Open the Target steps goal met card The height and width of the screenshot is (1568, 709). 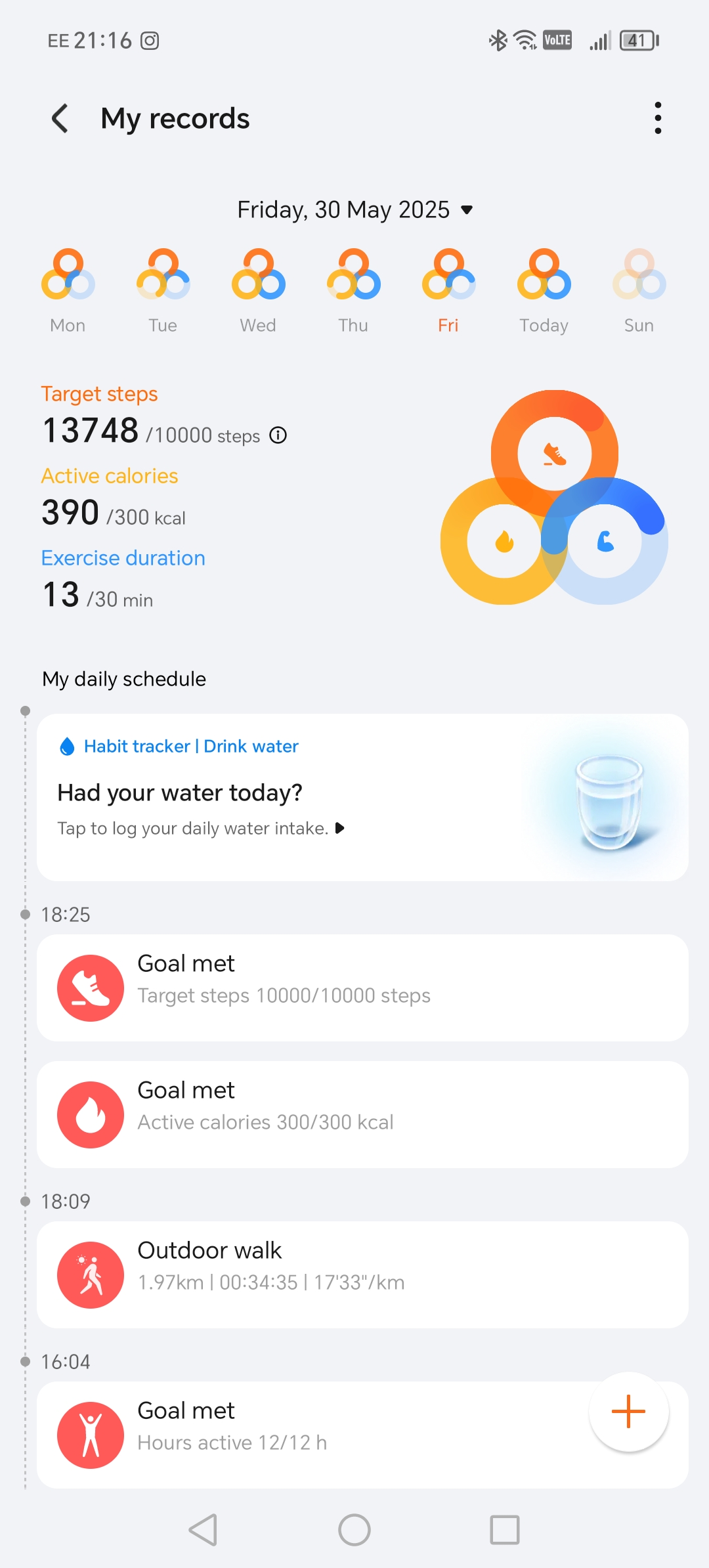coord(362,988)
